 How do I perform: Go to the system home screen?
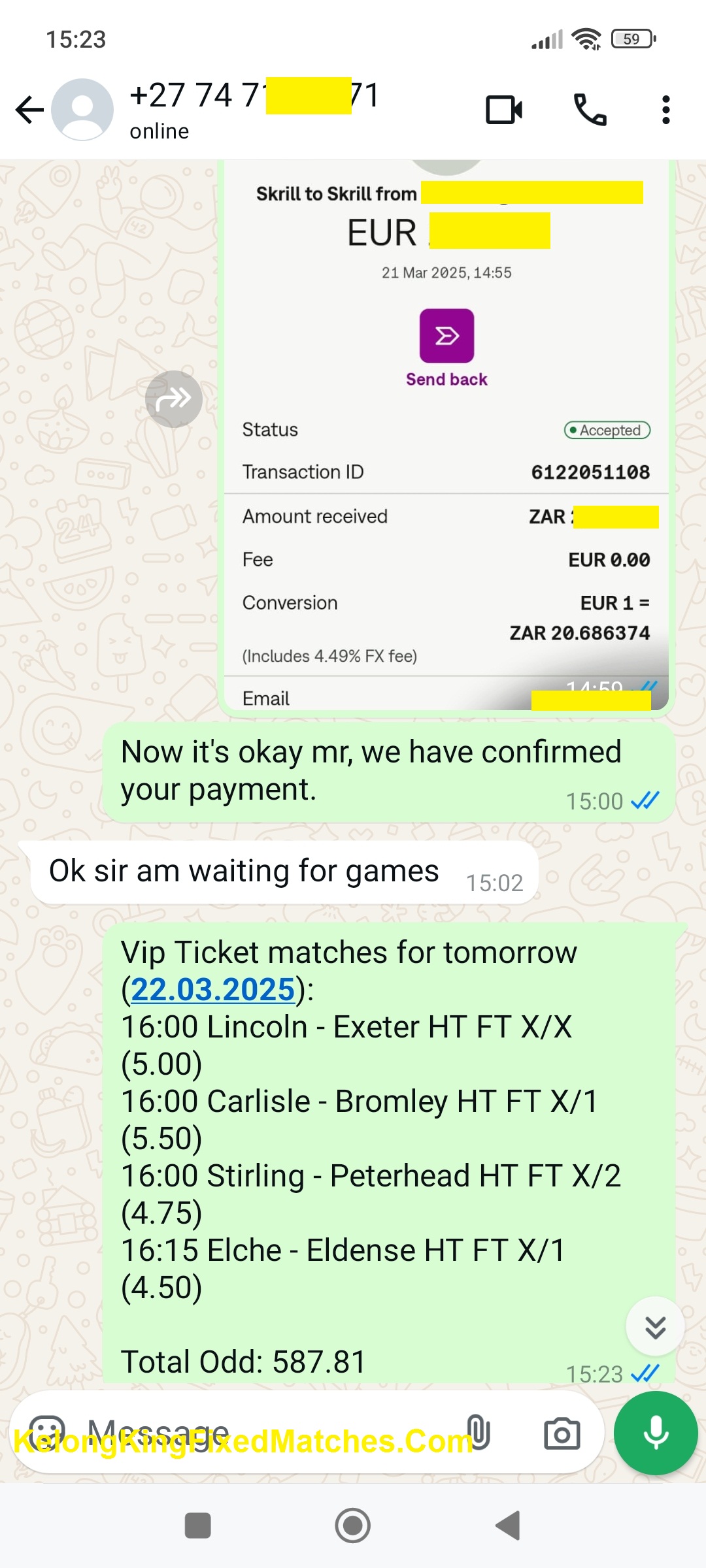[352, 1526]
